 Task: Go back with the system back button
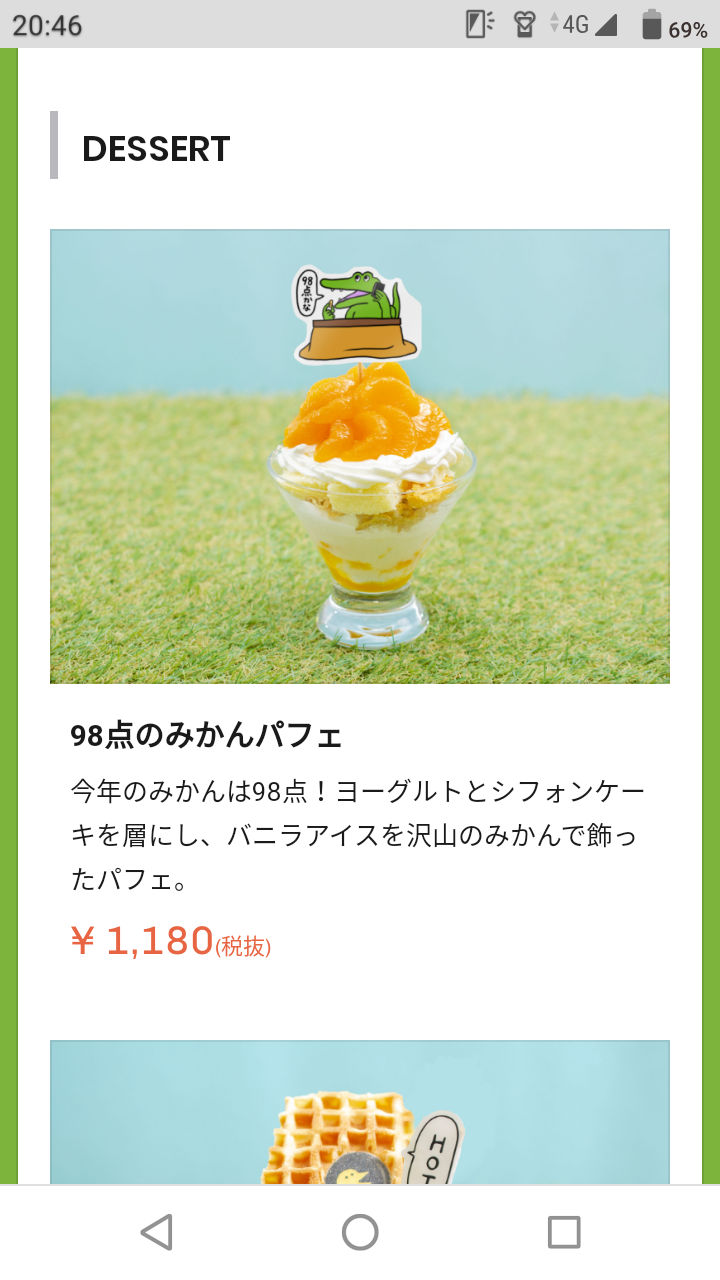click(157, 1232)
